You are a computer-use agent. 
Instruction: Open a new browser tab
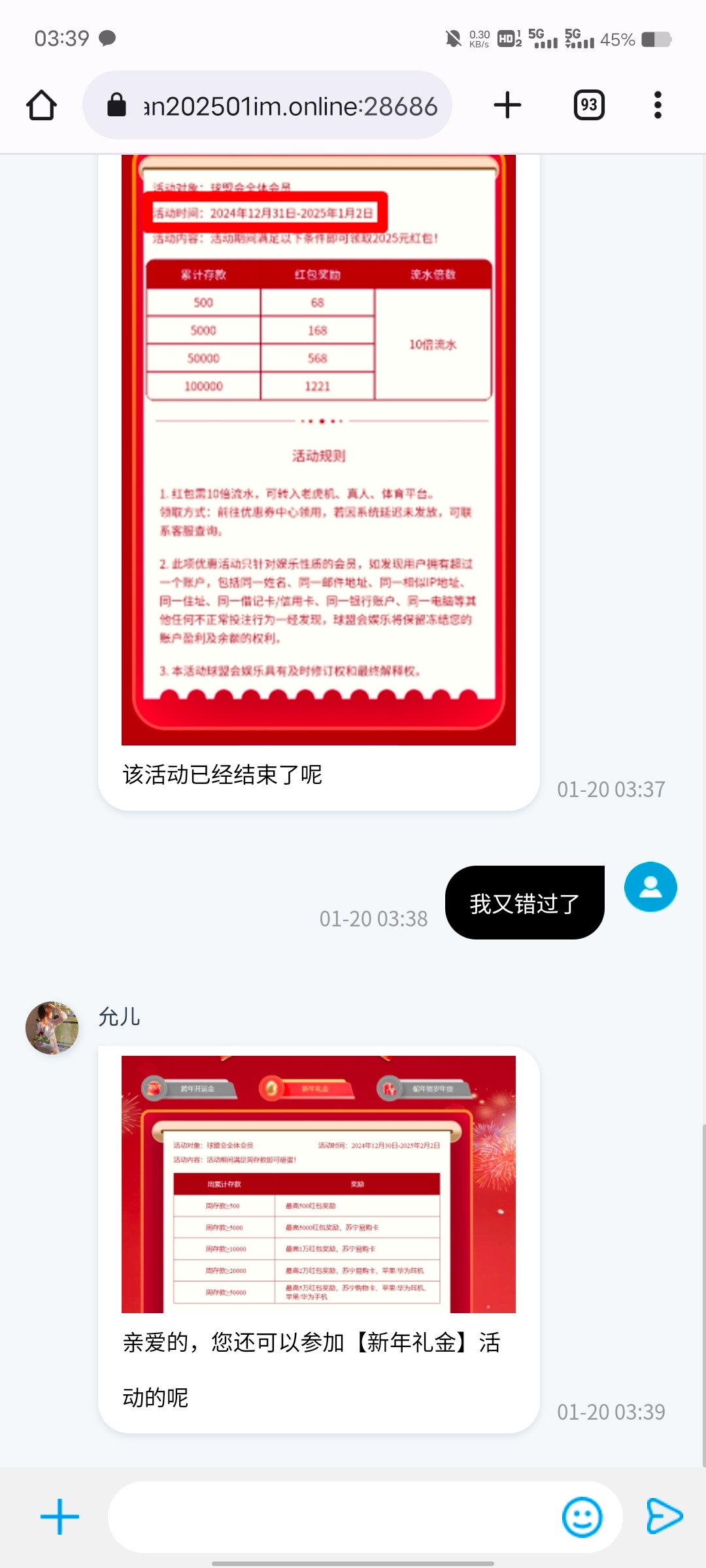click(507, 105)
